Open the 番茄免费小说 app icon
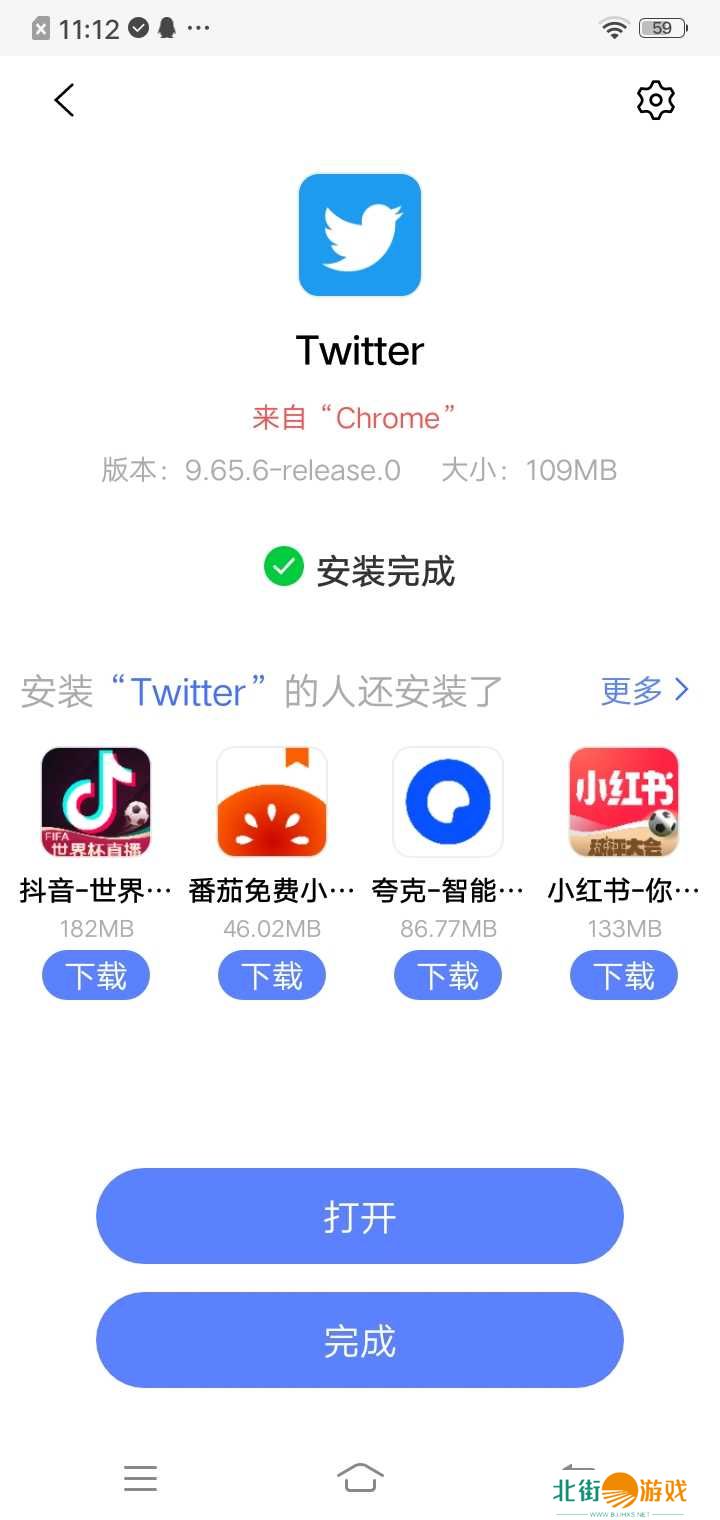 point(272,802)
